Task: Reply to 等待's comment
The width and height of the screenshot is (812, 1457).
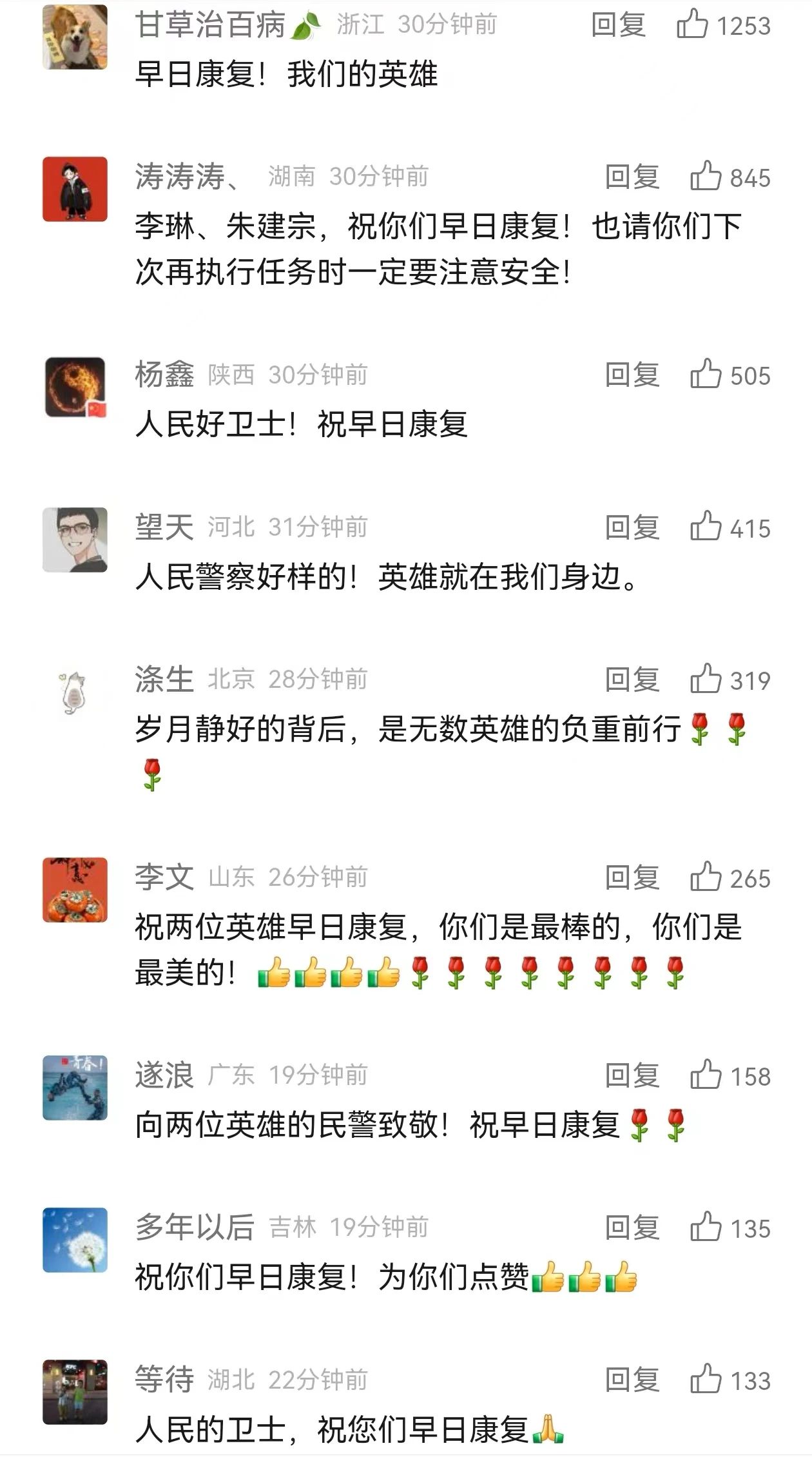Action: pos(632,1380)
